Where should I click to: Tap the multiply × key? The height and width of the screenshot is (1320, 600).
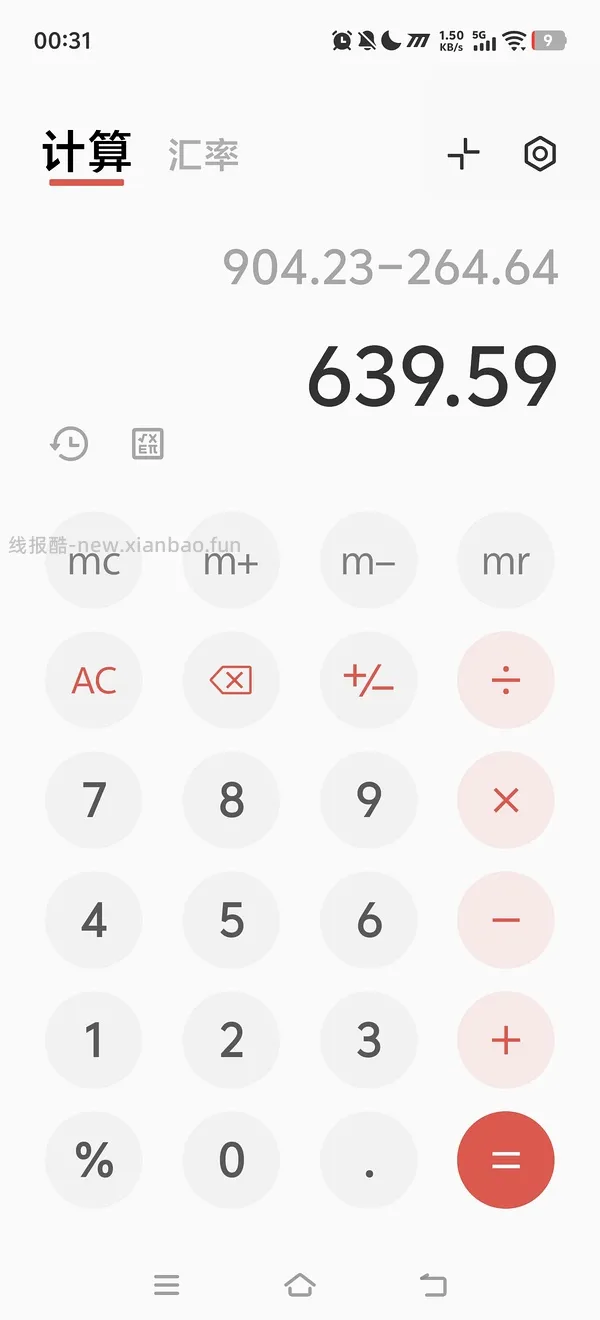(x=506, y=800)
